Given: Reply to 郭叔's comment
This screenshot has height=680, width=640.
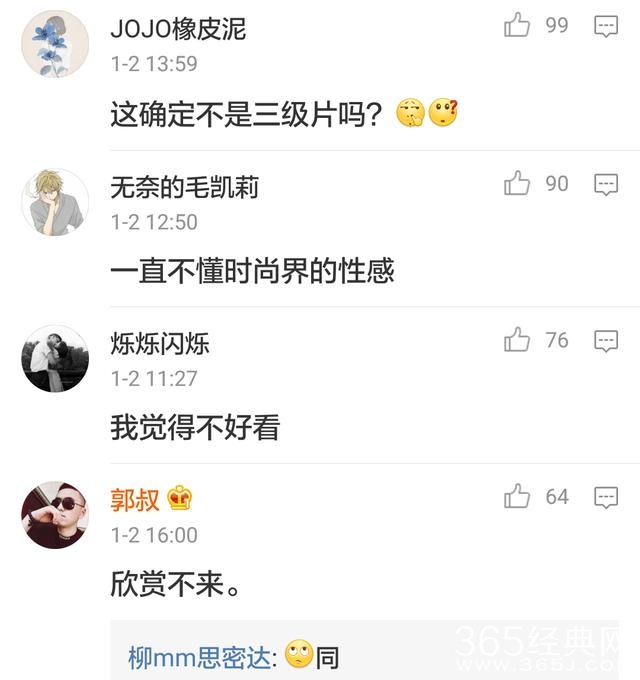Looking at the screenshot, I should click(x=606, y=497).
